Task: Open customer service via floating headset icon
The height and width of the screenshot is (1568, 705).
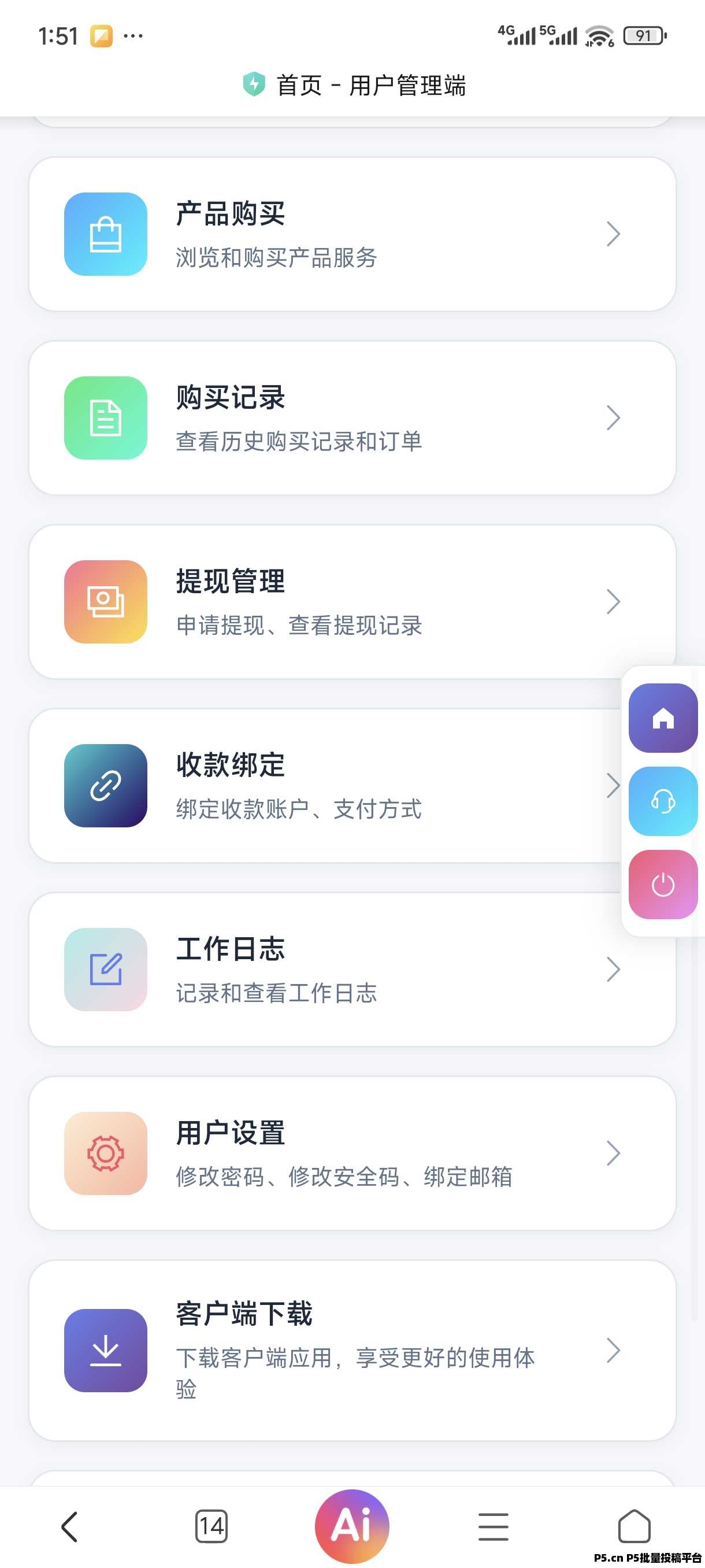Action: pyautogui.click(x=662, y=803)
